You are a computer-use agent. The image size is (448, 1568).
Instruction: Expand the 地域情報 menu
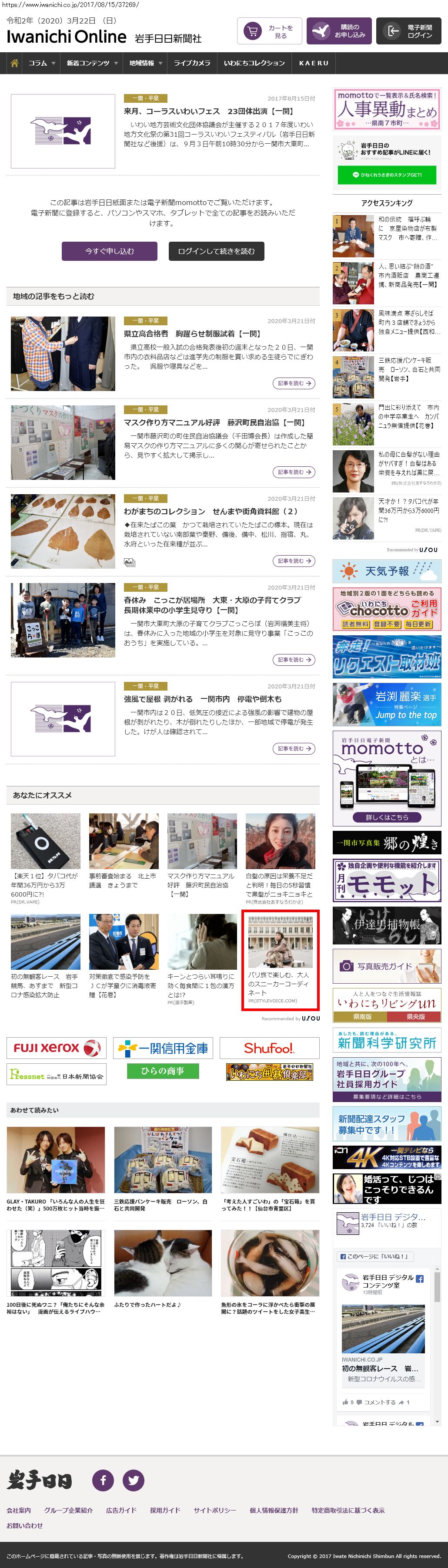(x=145, y=63)
